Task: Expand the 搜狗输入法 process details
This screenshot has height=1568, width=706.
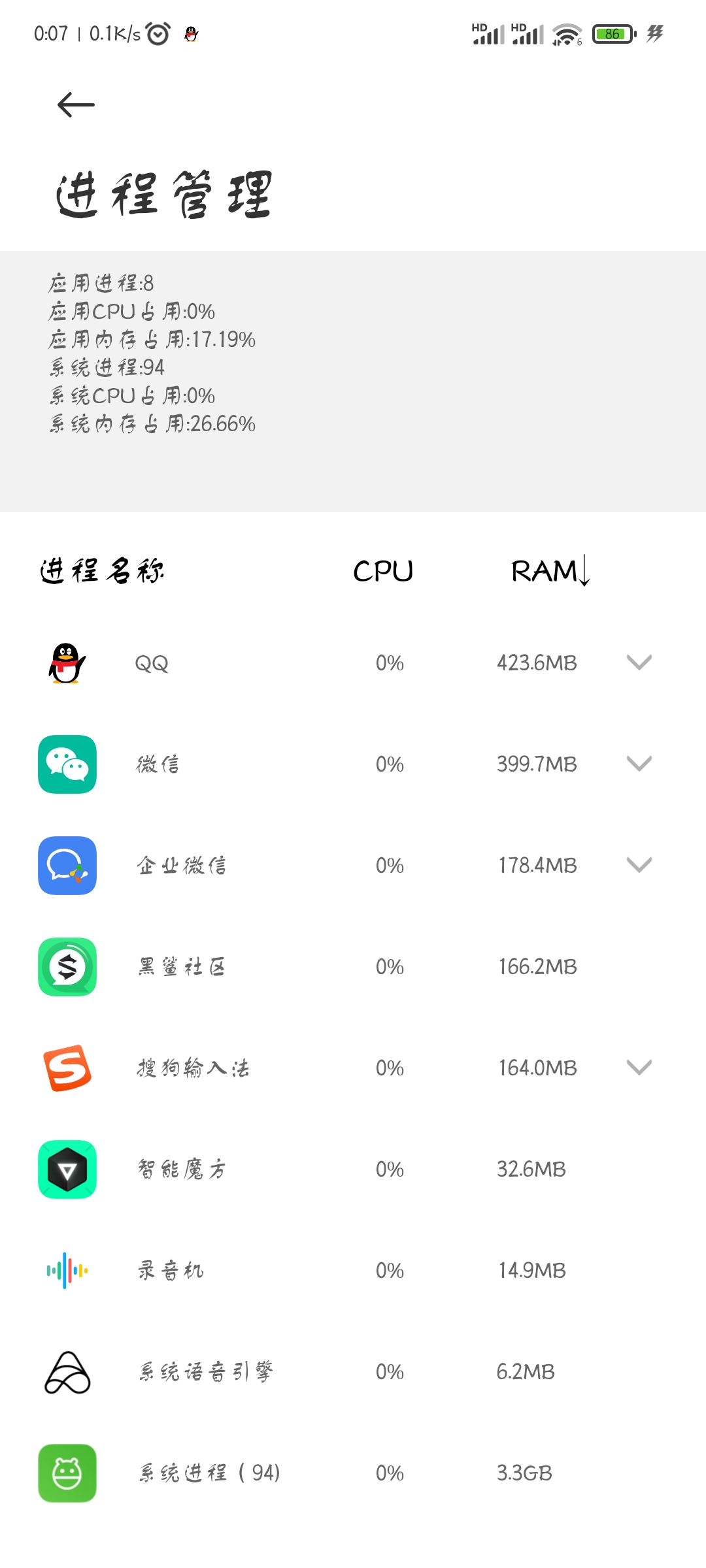Action: (x=639, y=1068)
